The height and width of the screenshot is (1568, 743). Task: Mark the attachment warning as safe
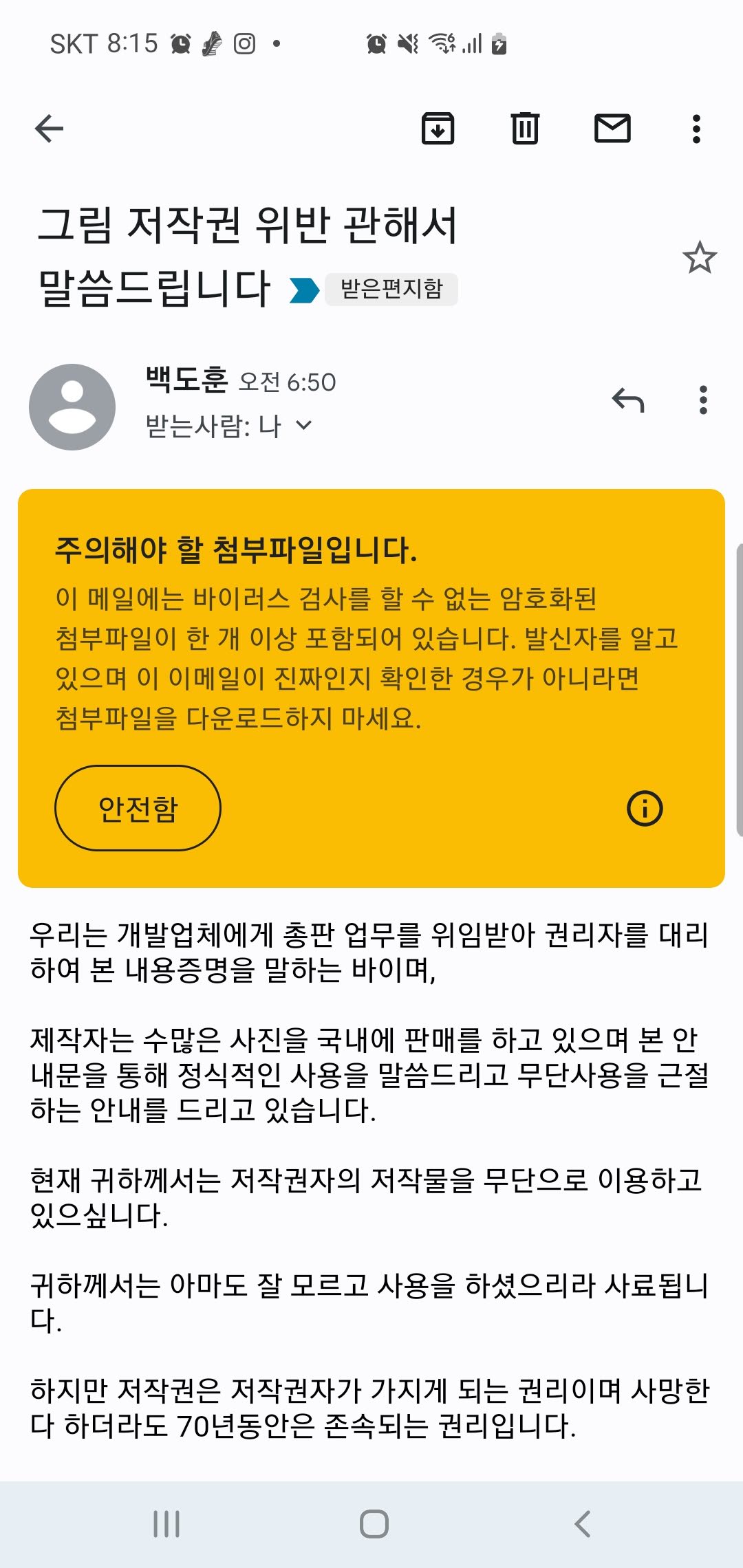[138, 809]
